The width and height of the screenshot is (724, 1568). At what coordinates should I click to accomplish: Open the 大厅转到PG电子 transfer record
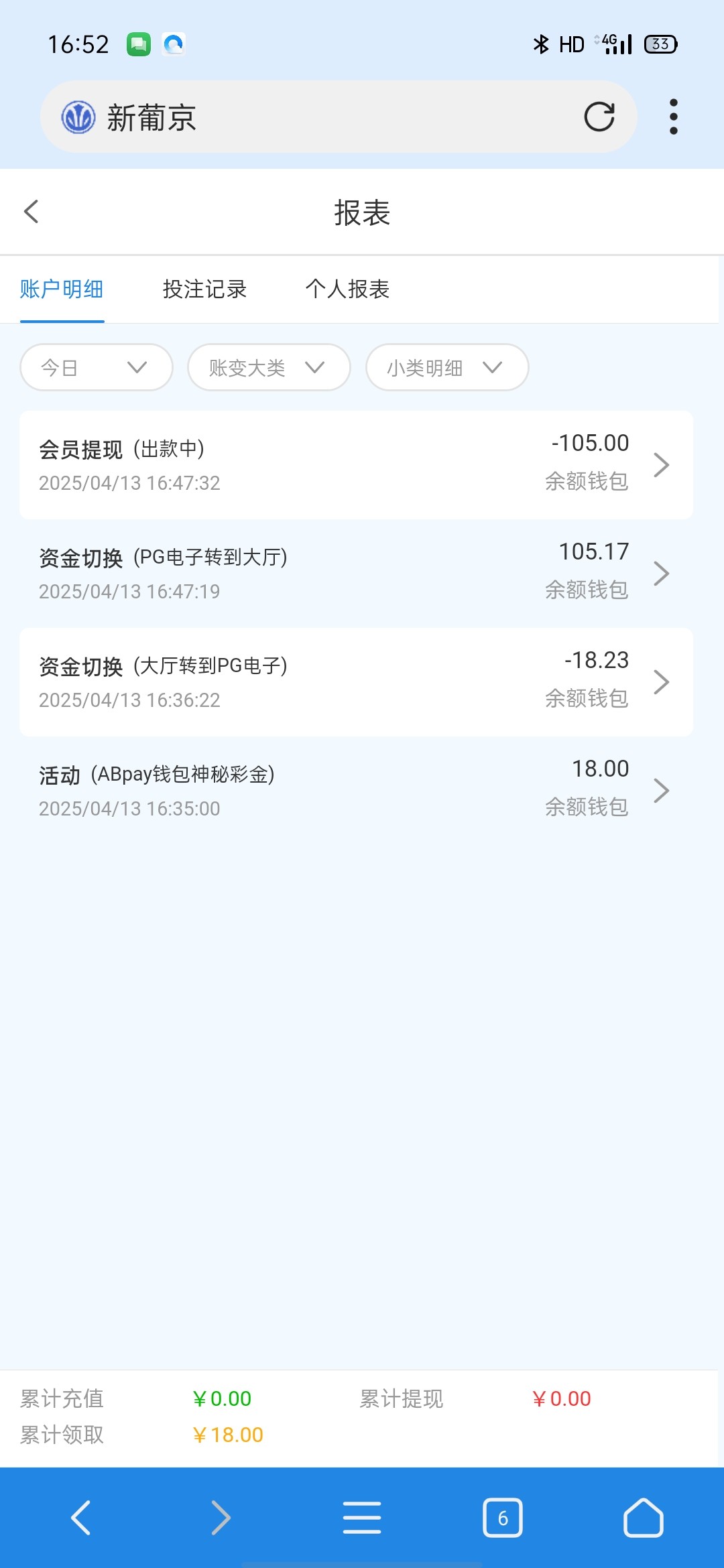[355, 682]
